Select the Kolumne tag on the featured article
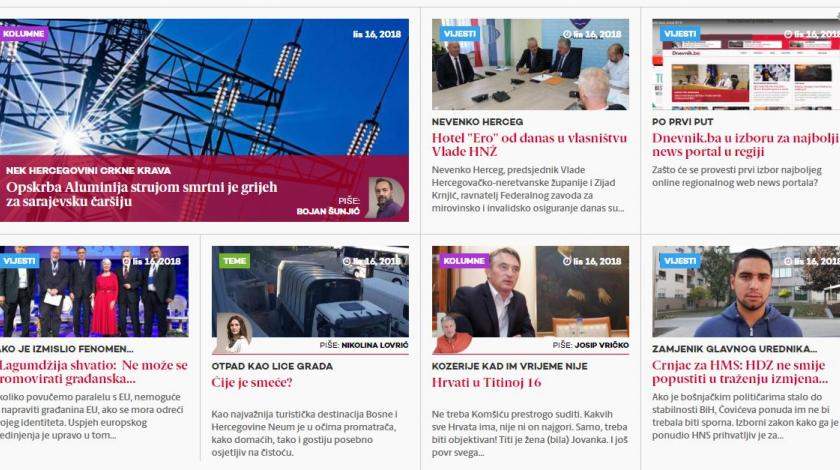The width and height of the screenshot is (840, 470). click(x=24, y=33)
